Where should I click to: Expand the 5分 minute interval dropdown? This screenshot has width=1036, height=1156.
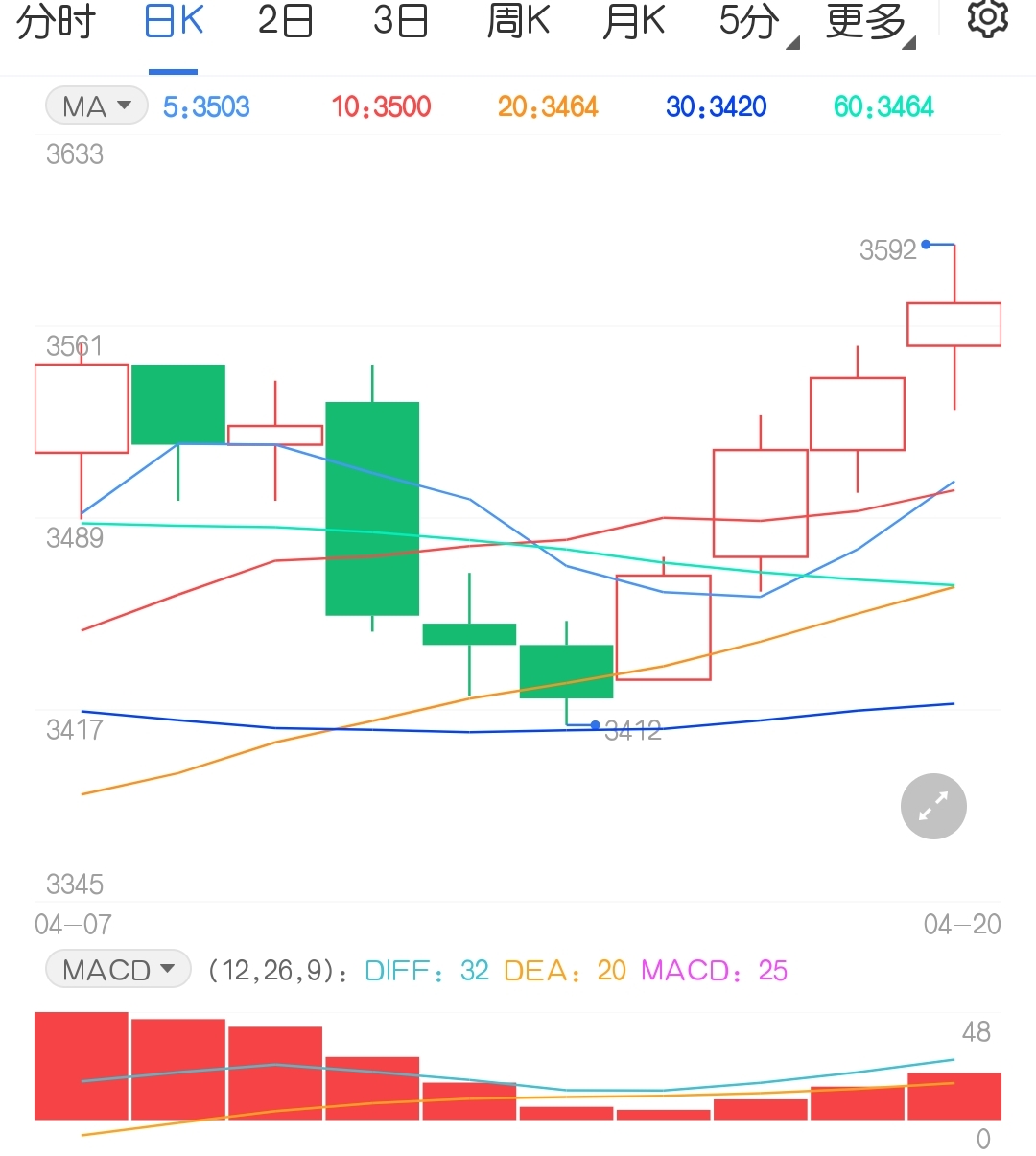click(756, 23)
